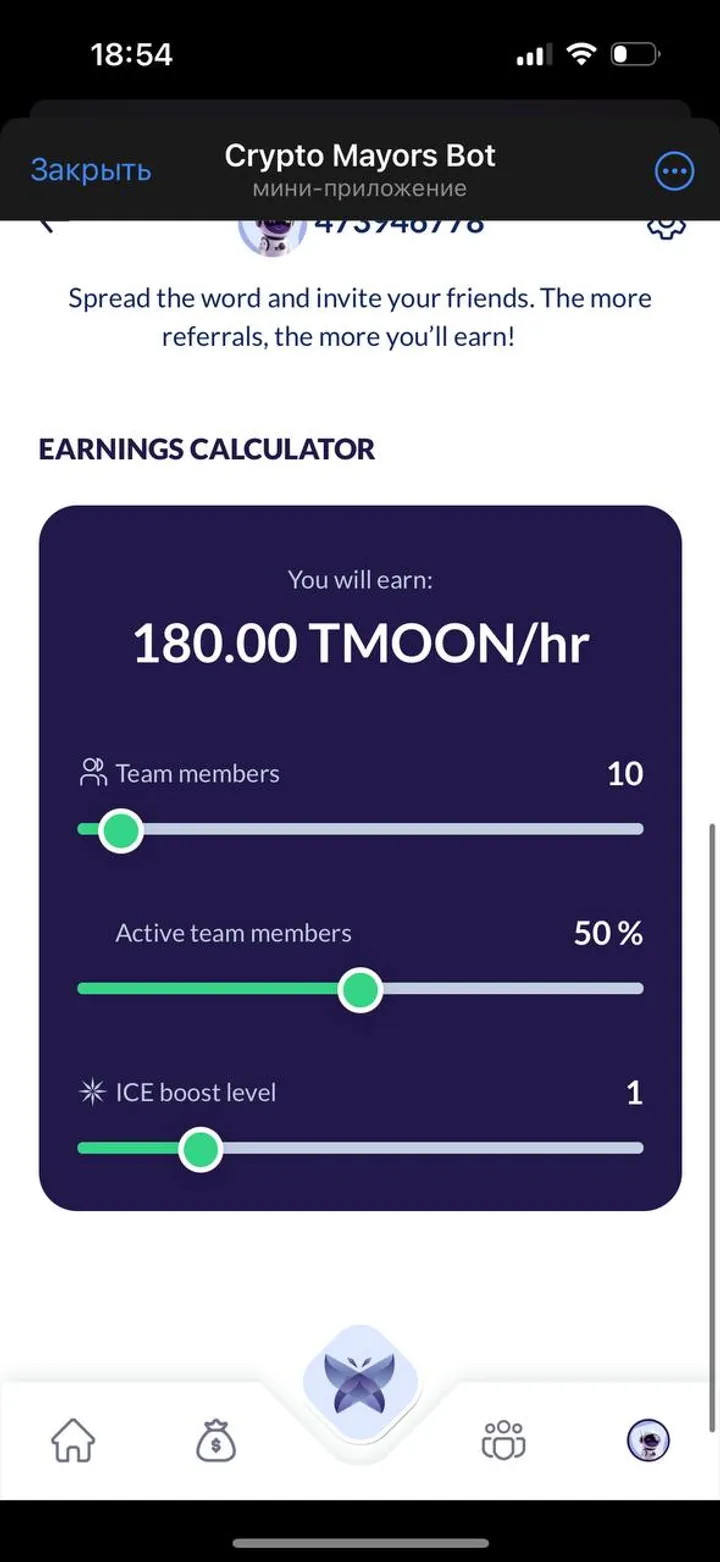Image resolution: width=720 pixels, height=1562 pixels.
Task: Tap the 180.00 TMOON/hr earnings value
Action: coord(360,642)
